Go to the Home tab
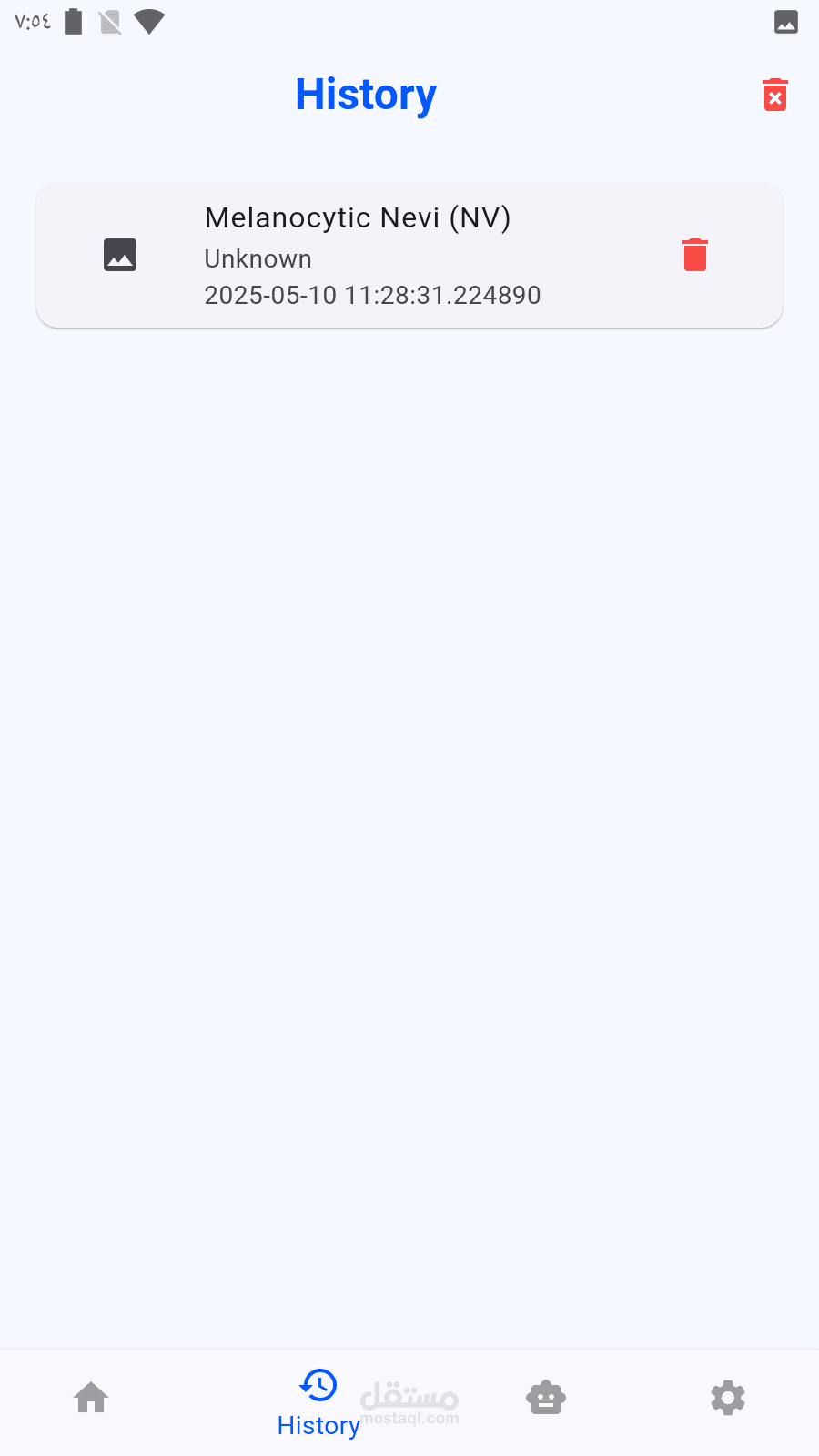This screenshot has width=819, height=1456. [91, 1398]
